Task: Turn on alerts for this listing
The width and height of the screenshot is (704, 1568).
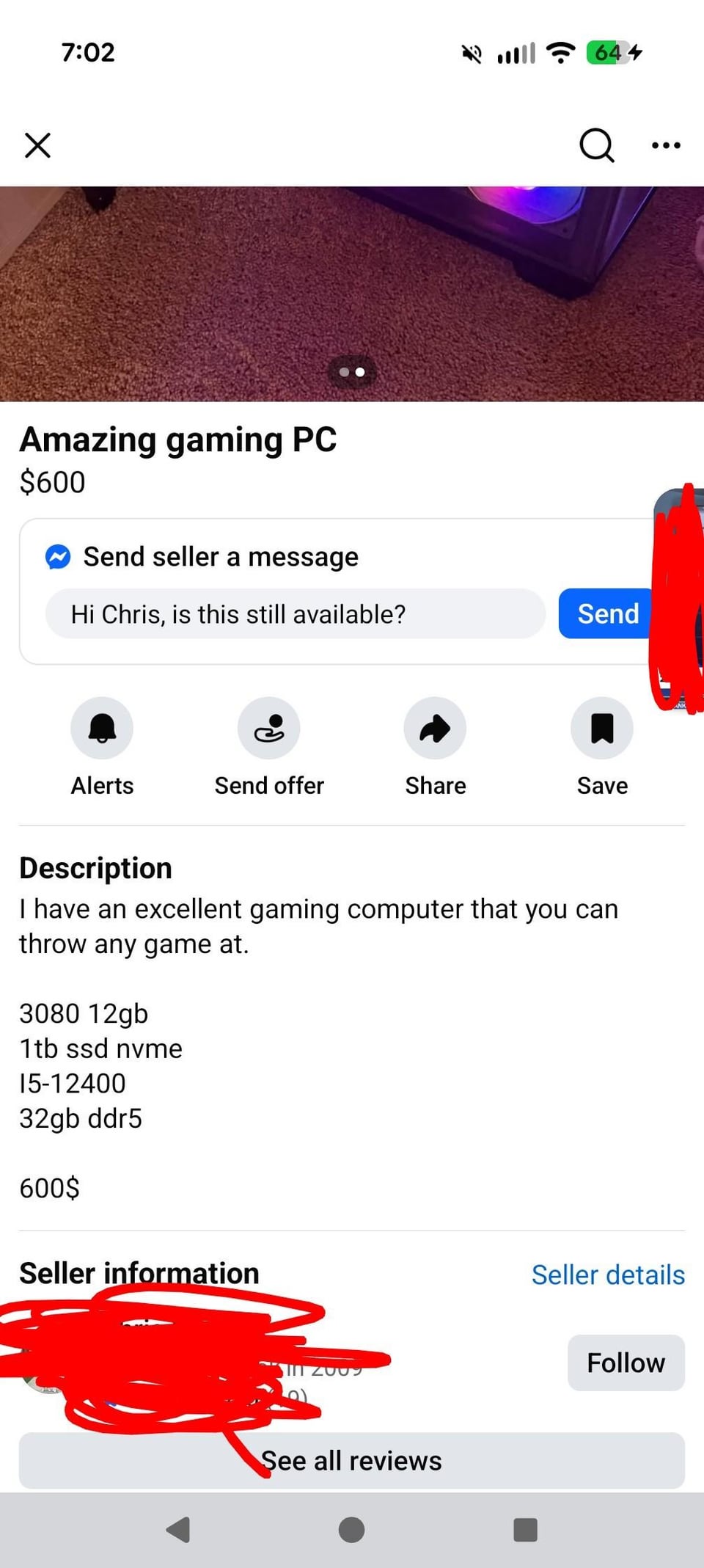Action: [102, 729]
